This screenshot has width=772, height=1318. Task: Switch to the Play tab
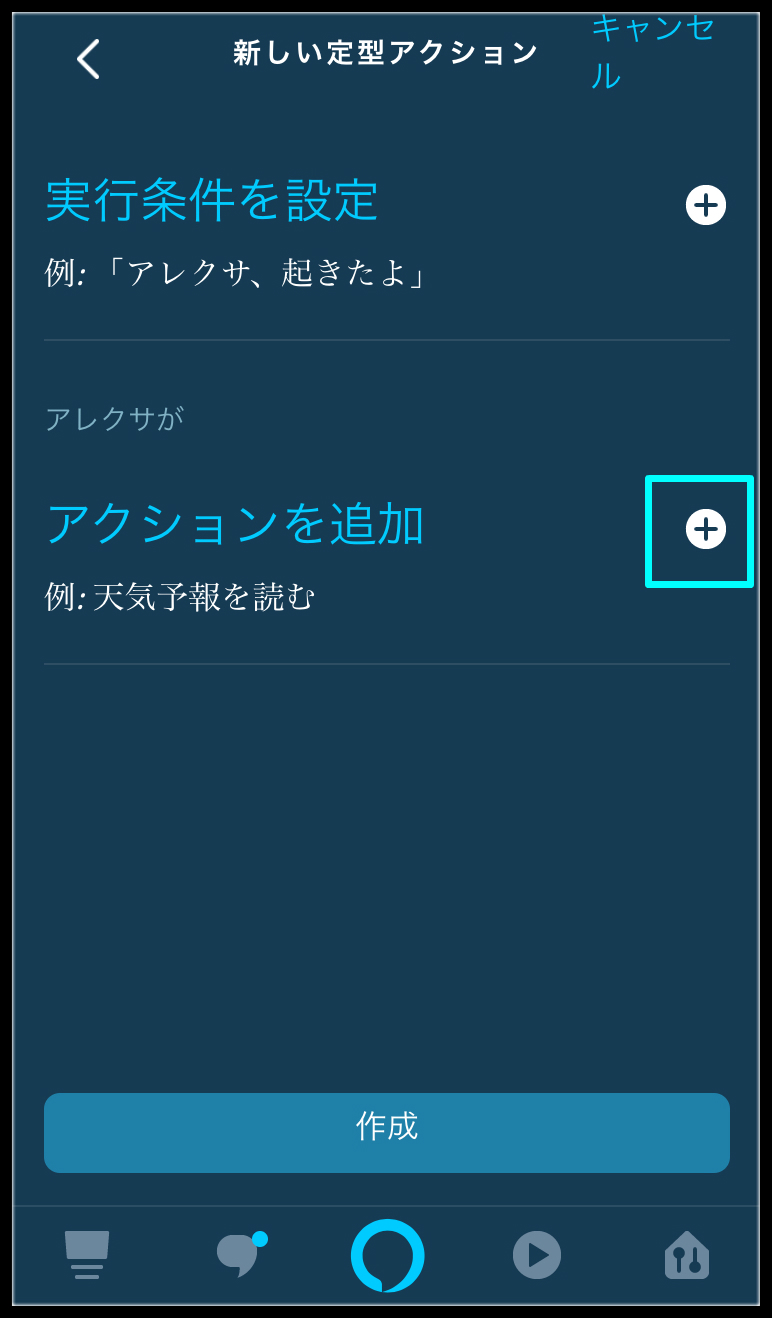pyautogui.click(x=537, y=1255)
